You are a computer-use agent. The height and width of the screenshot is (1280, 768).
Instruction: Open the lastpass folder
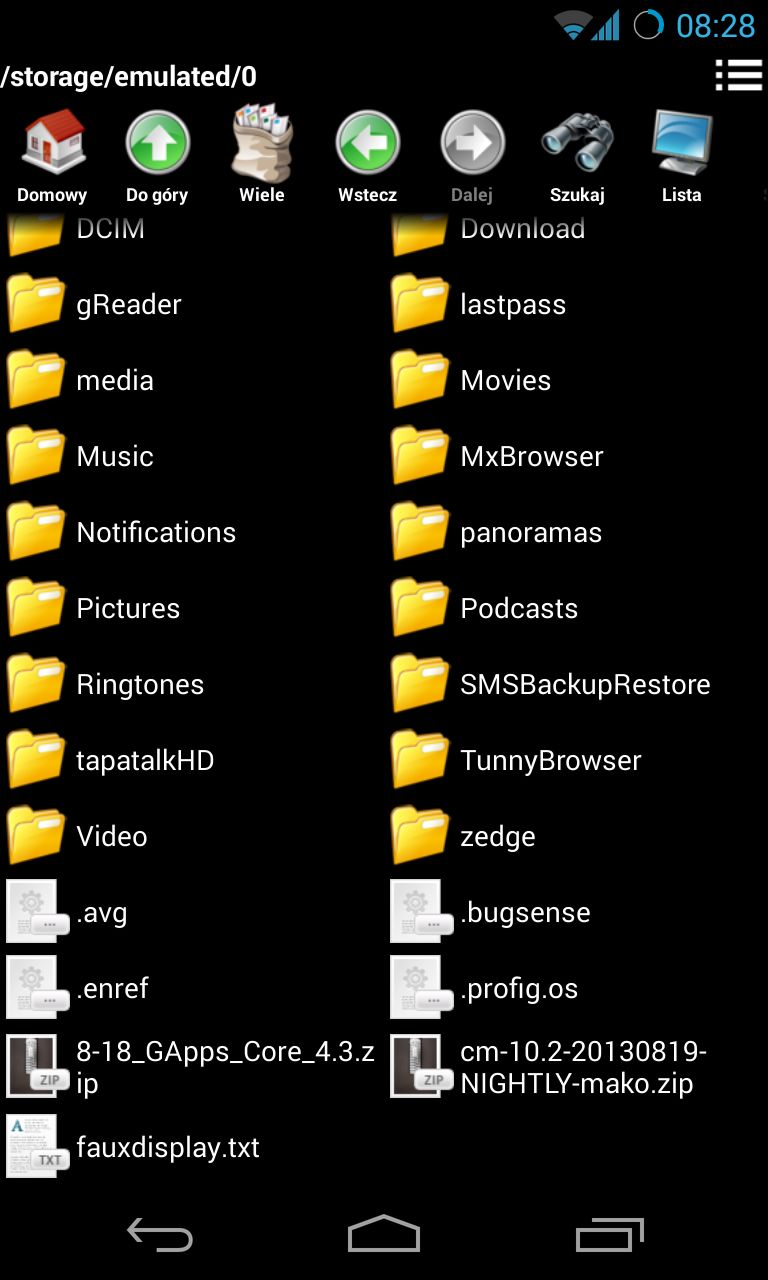(576, 304)
